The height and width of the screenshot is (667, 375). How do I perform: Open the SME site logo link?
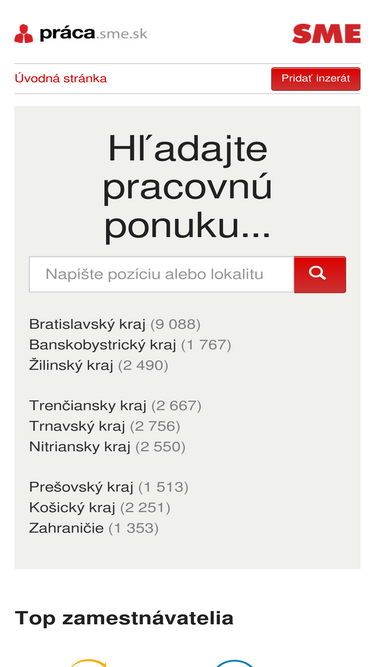pos(327,34)
